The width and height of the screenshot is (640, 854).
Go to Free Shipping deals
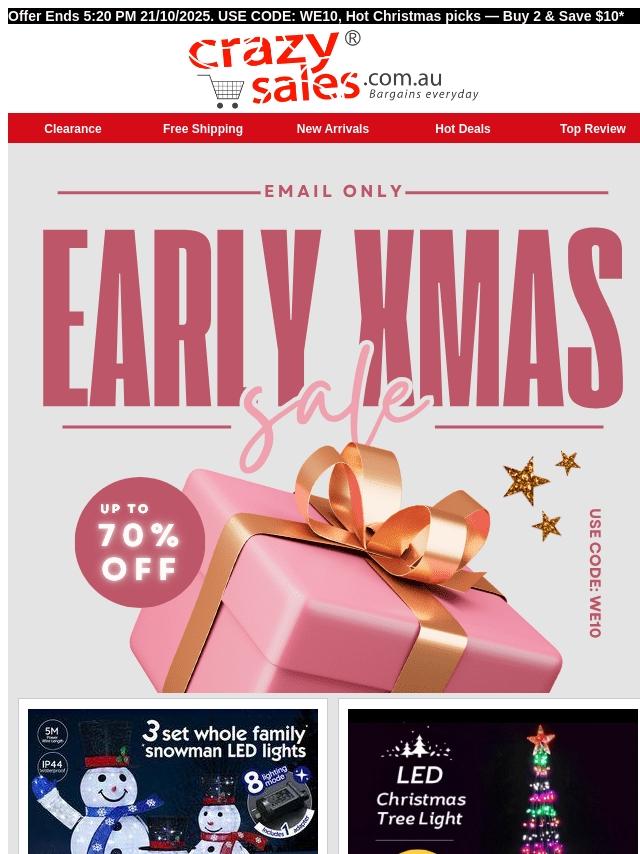coord(203,129)
